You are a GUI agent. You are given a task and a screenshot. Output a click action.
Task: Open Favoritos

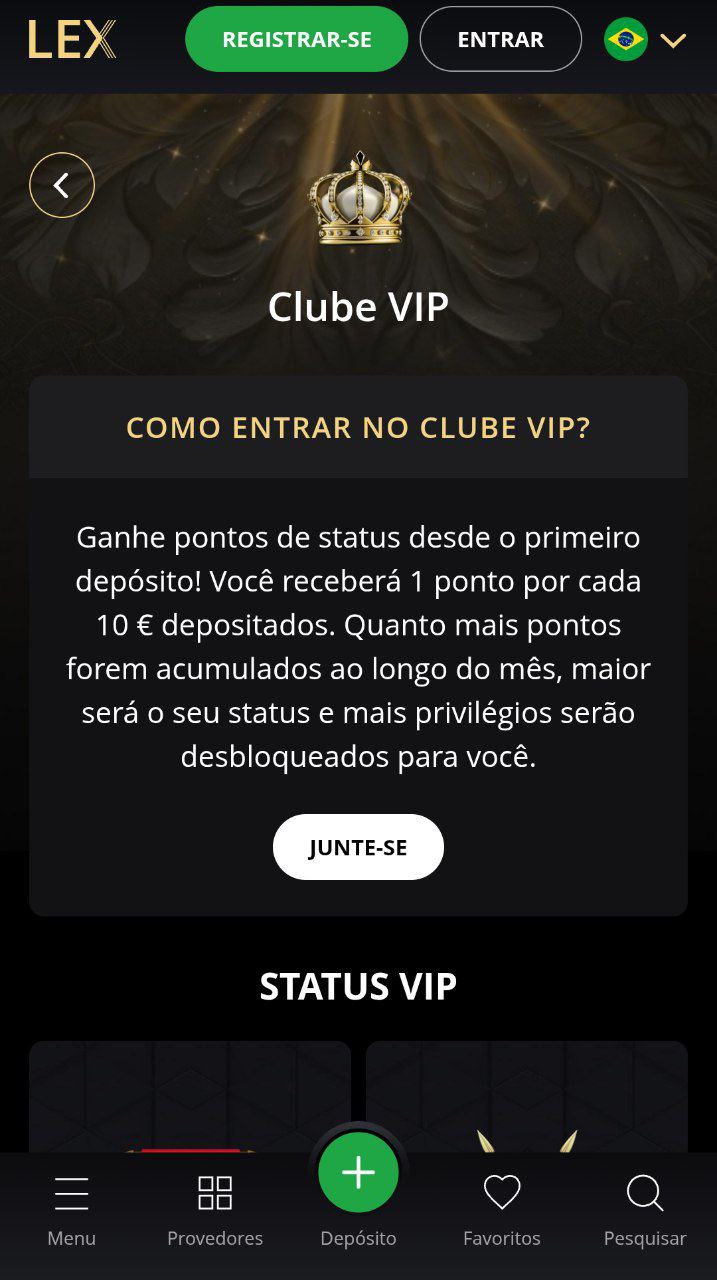click(x=501, y=1210)
